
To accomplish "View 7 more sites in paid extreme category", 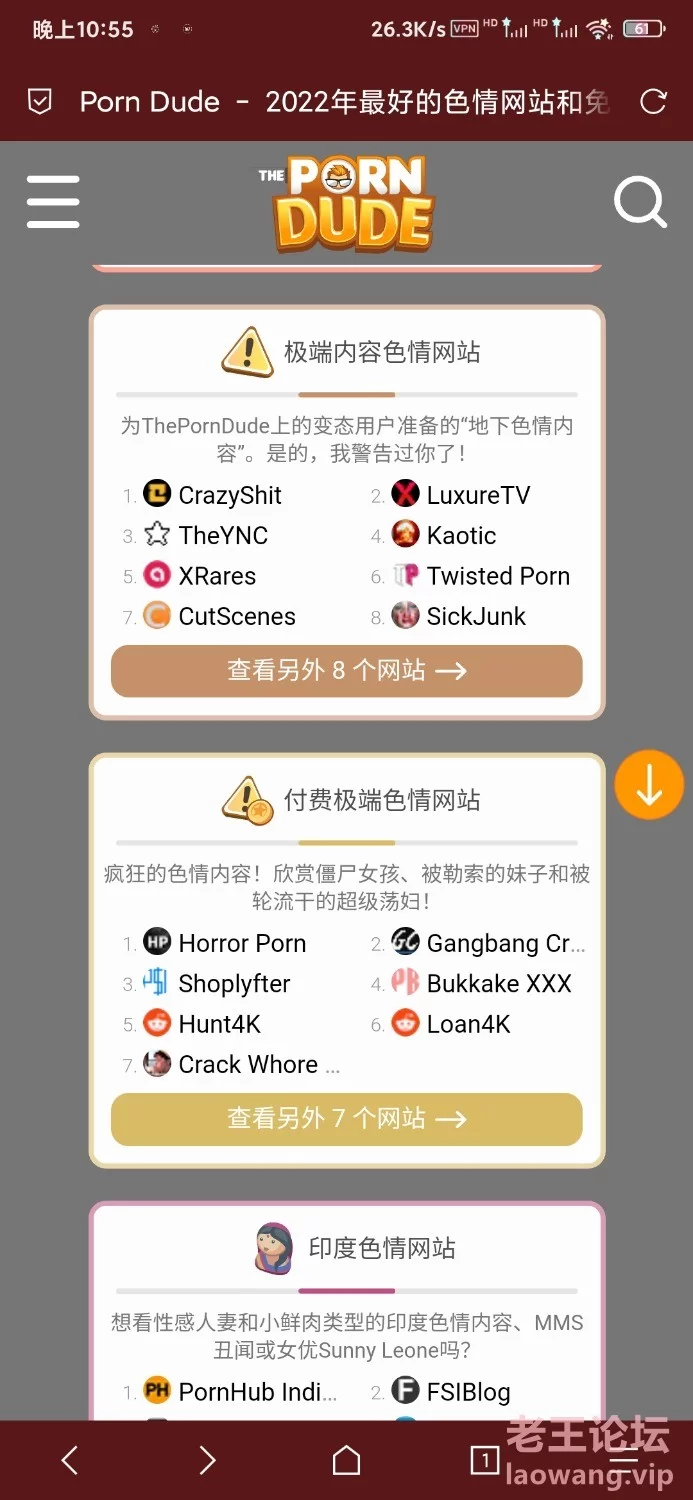I will [x=346, y=1118].
